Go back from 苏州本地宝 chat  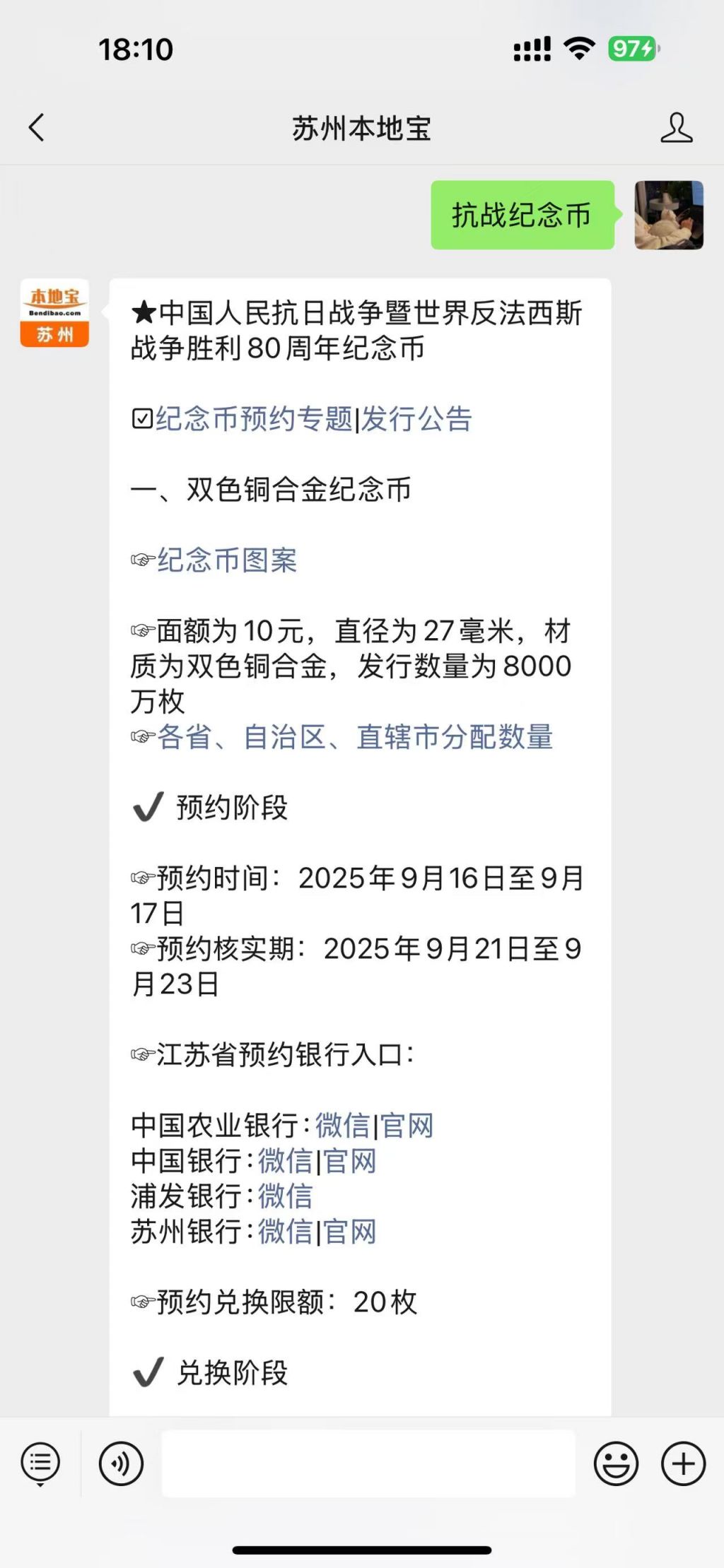point(37,128)
